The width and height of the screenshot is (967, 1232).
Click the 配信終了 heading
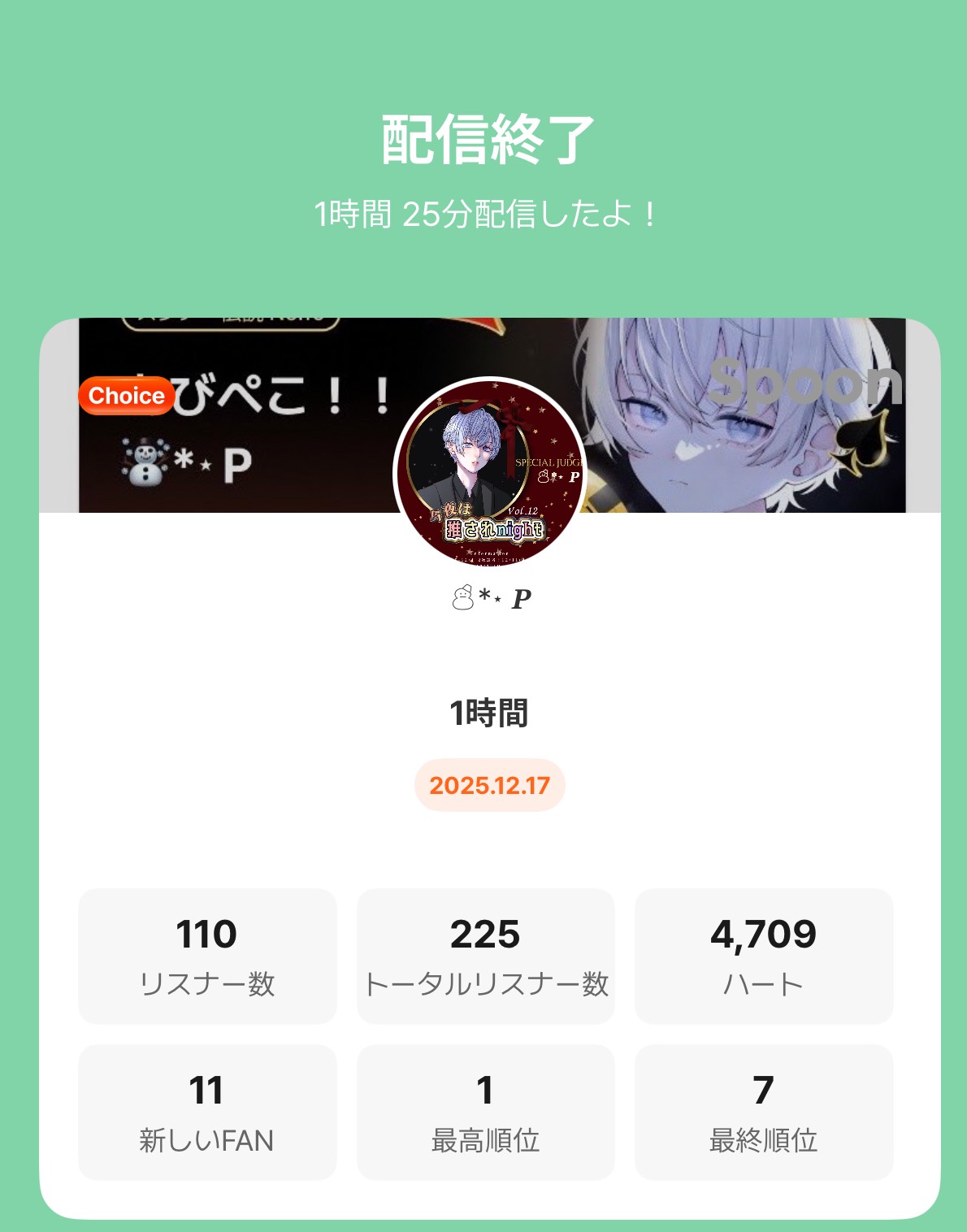point(483,140)
